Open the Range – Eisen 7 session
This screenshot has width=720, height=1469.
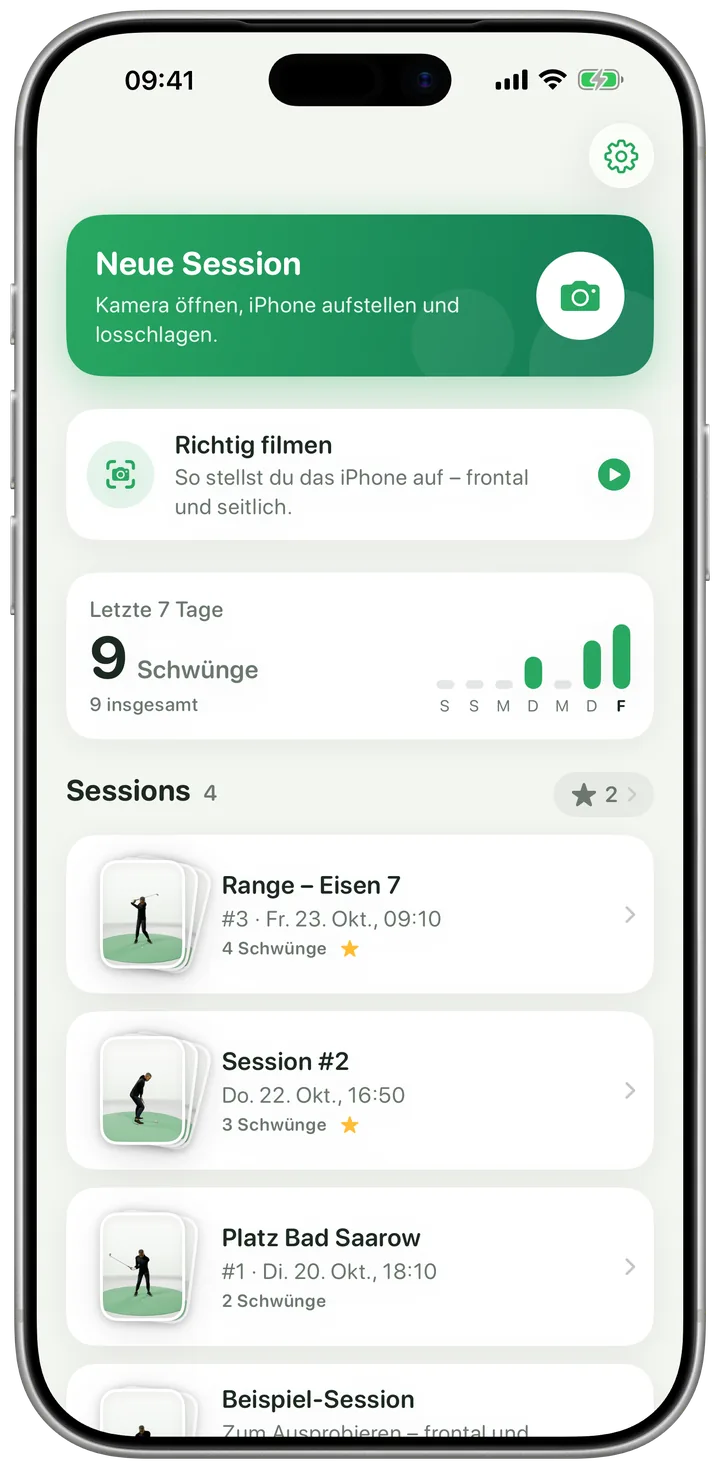tap(360, 914)
